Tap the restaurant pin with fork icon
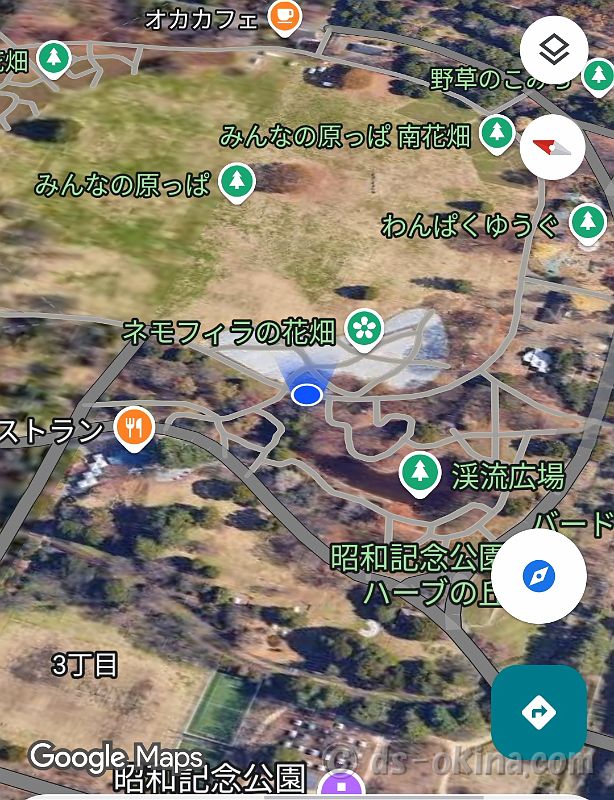Screen dimensions: 614x800 tap(133, 427)
